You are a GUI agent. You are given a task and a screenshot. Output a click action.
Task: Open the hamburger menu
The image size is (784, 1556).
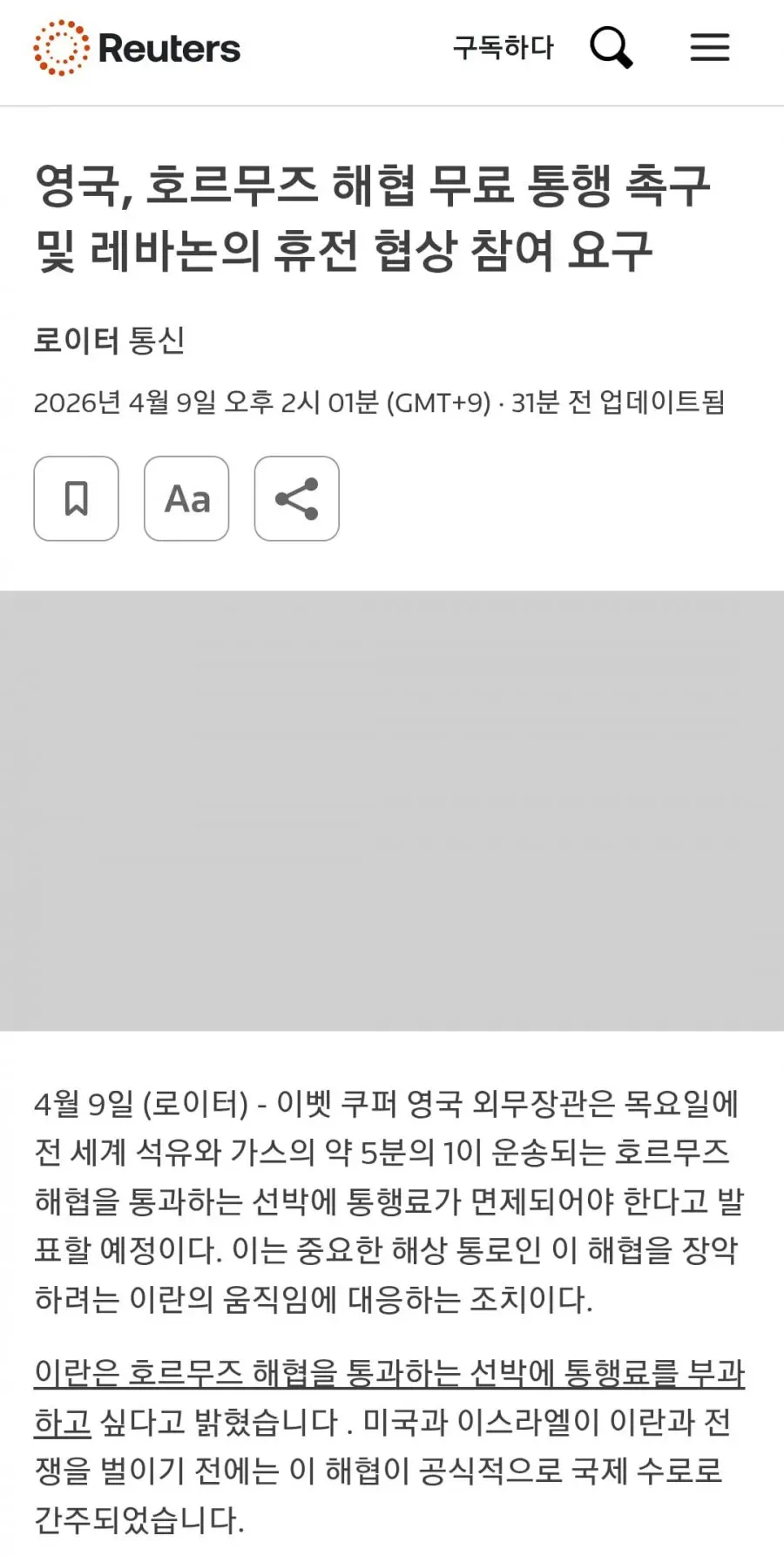pyautogui.click(x=710, y=47)
